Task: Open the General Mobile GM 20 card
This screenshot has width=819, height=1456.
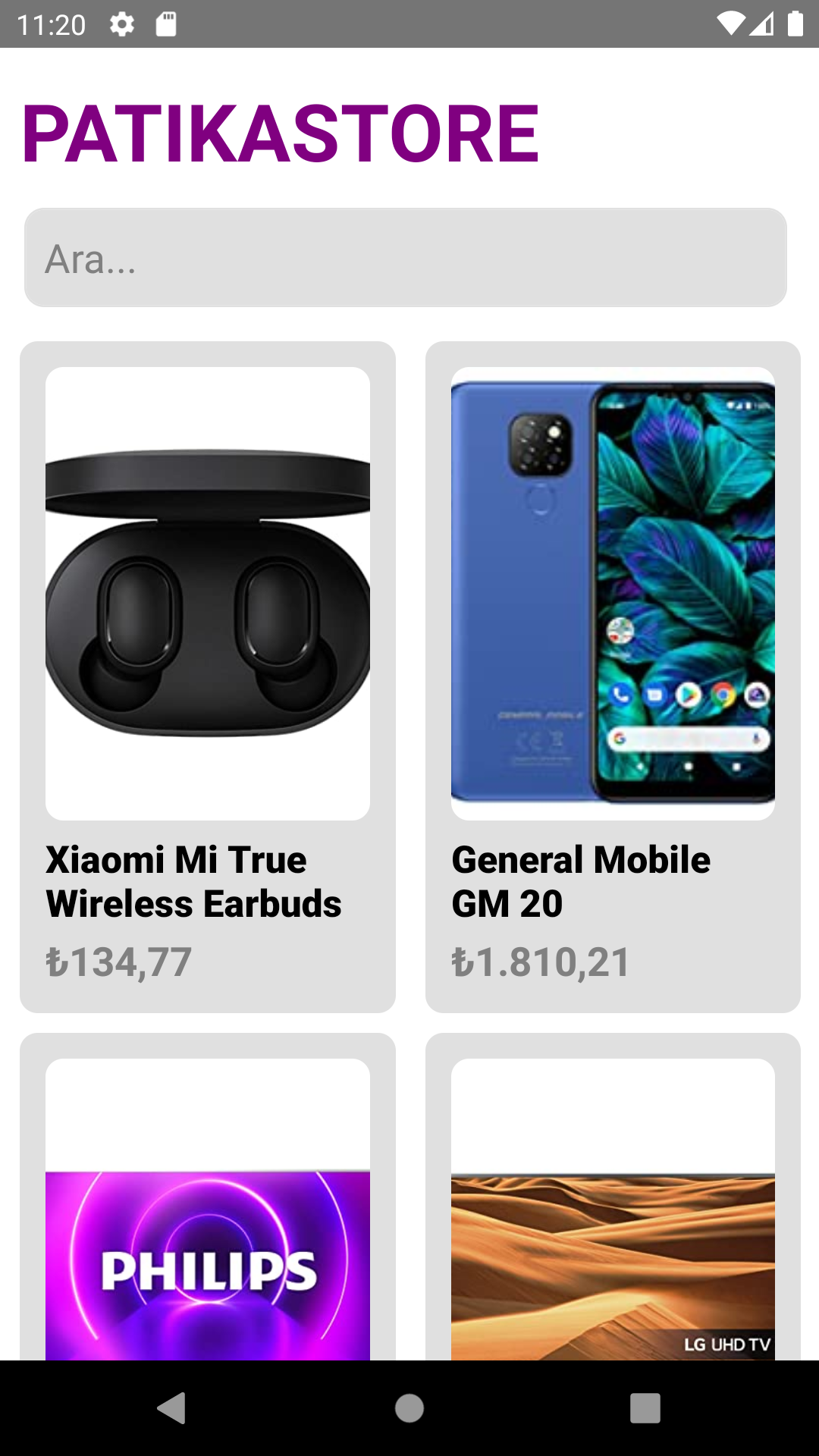Action: tap(613, 676)
